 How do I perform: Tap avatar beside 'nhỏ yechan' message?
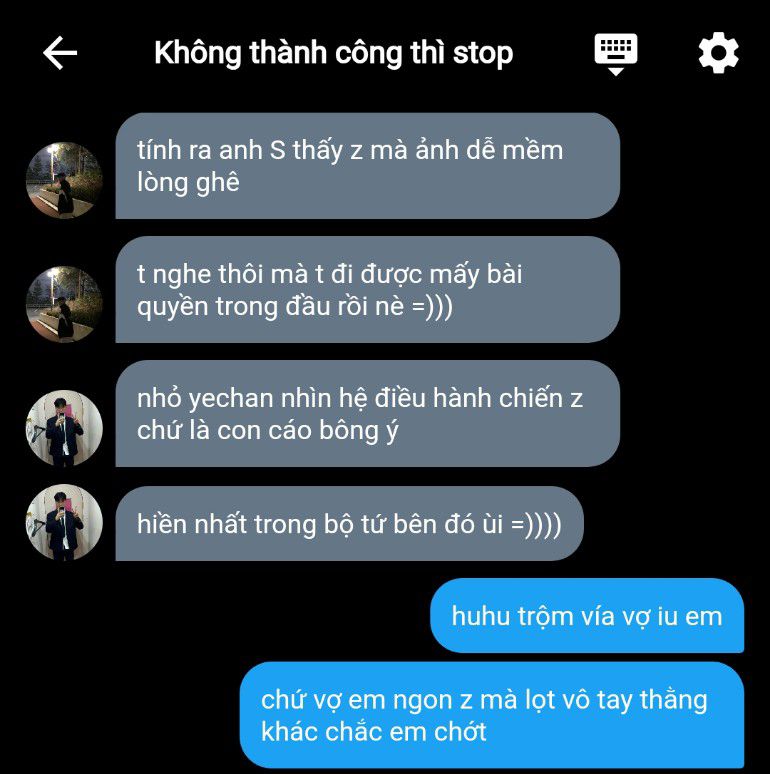click(64, 428)
